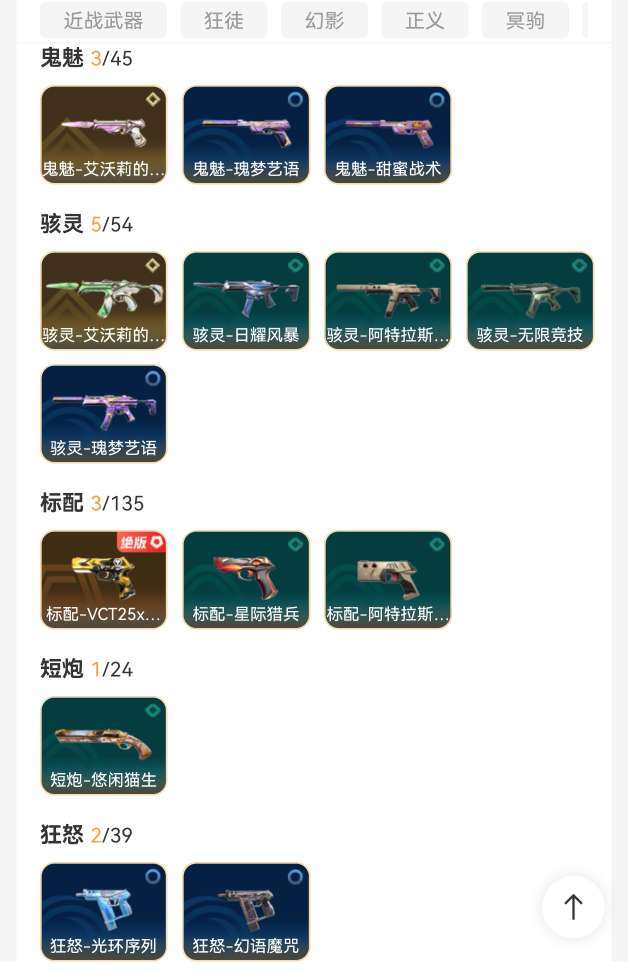Image resolution: width=628 pixels, height=975 pixels.
Task: Open the 骇灵-无限竞技 skin card
Action: pyautogui.click(x=530, y=301)
